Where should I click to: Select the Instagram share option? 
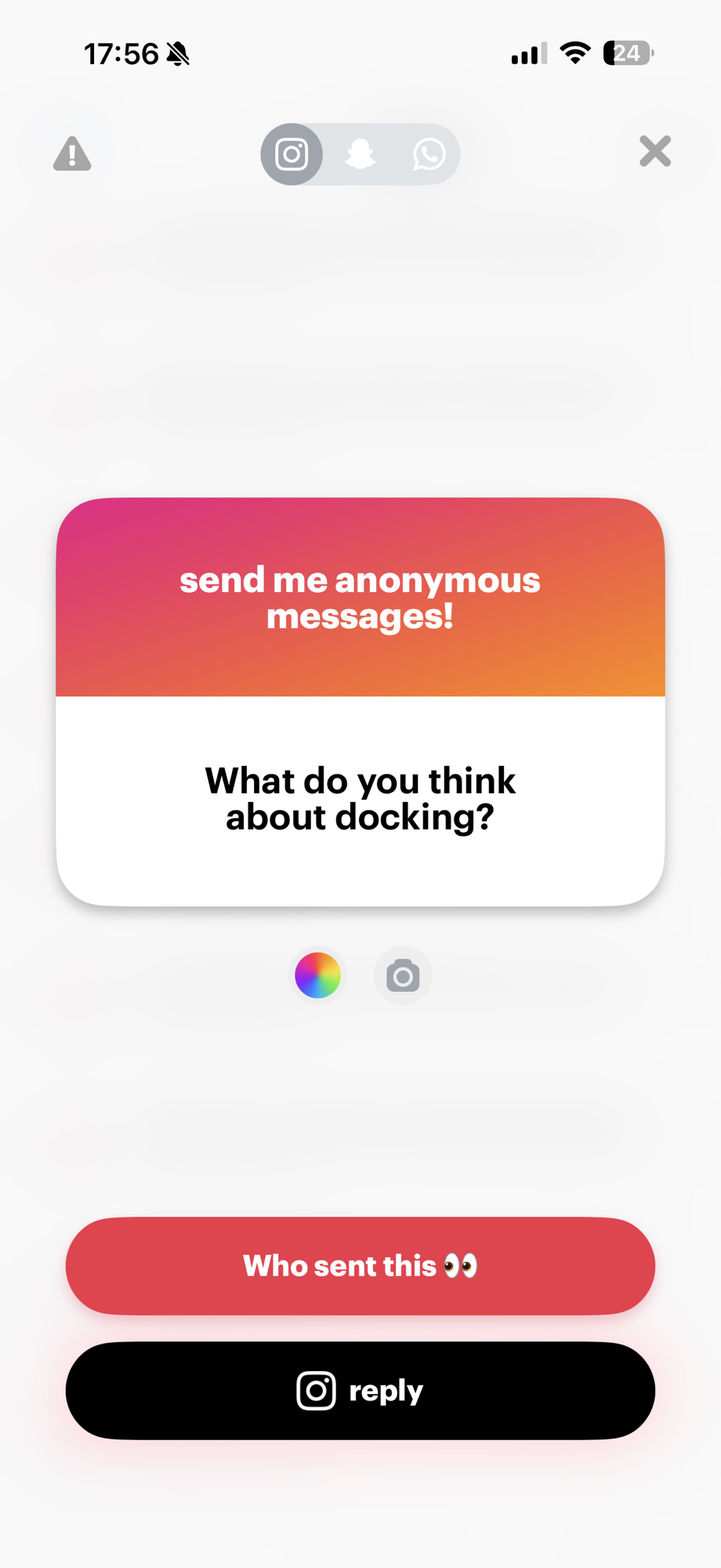pos(292,154)
